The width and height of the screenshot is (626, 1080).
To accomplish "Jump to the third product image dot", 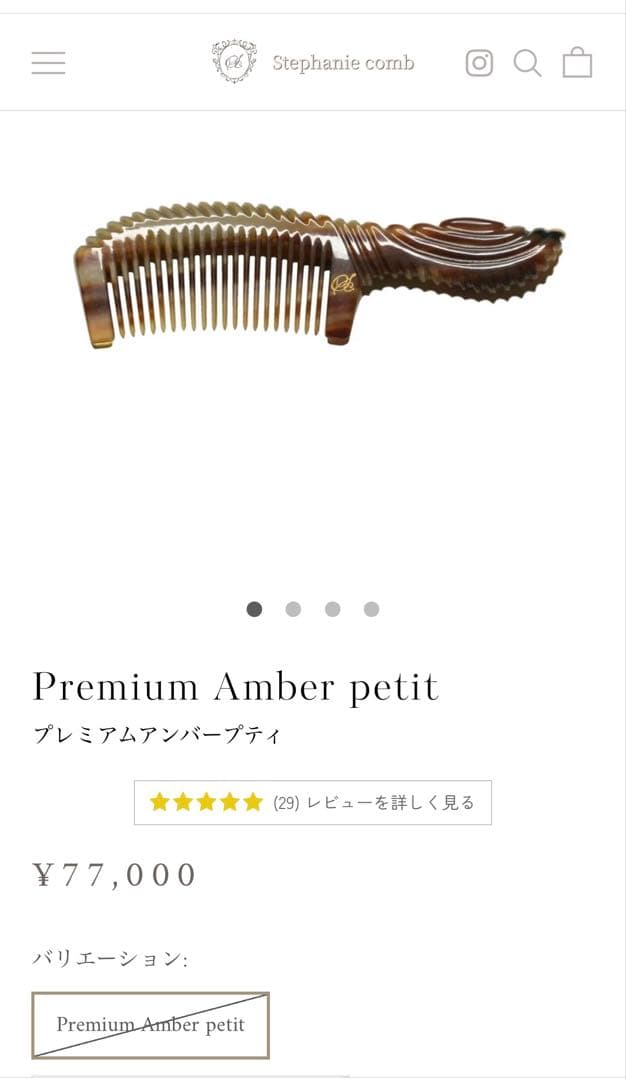I will [332, 609].
